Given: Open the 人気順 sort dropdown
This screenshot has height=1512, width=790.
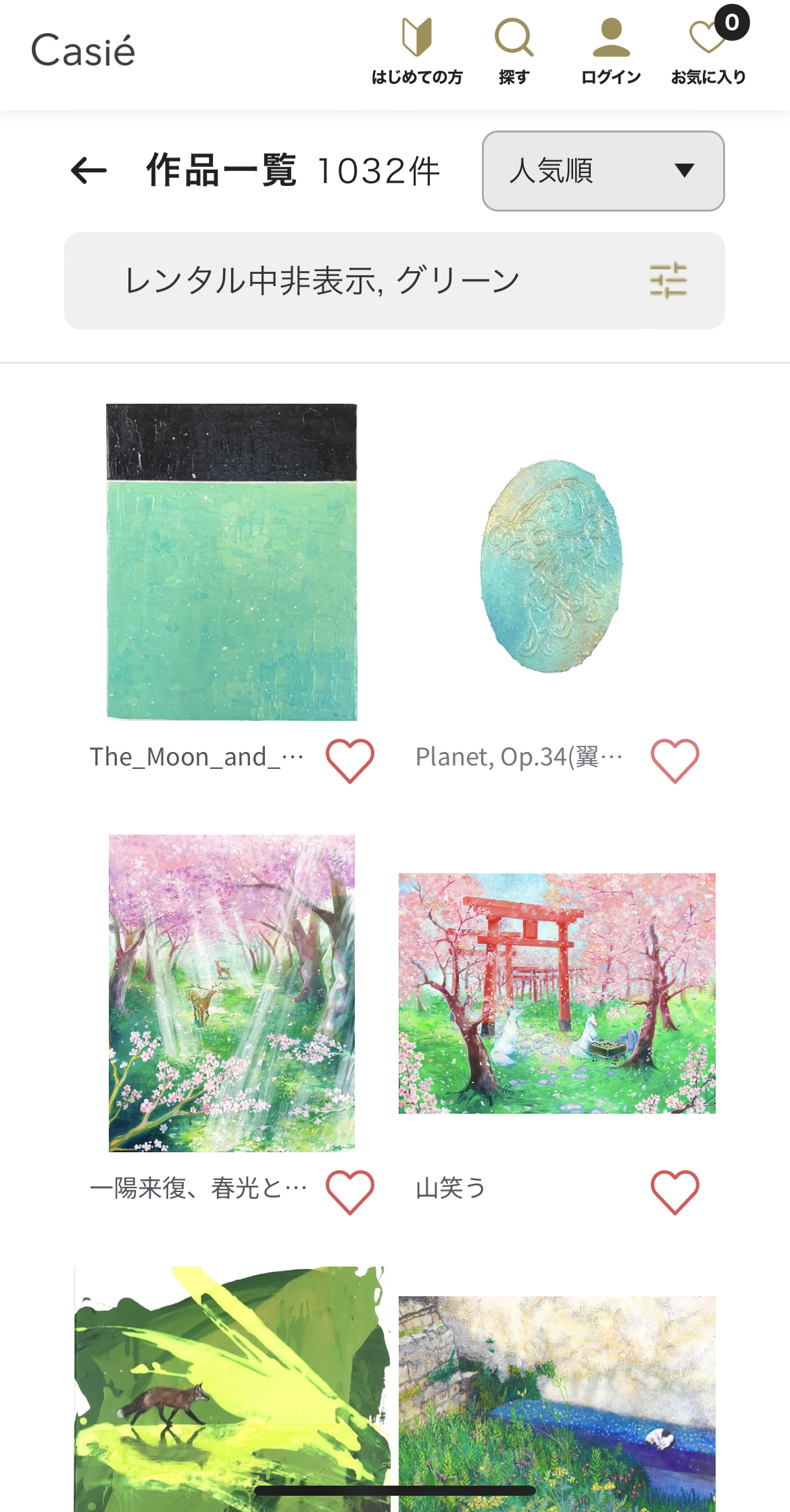Looking at the screenshot, I should tap(603, 171).
